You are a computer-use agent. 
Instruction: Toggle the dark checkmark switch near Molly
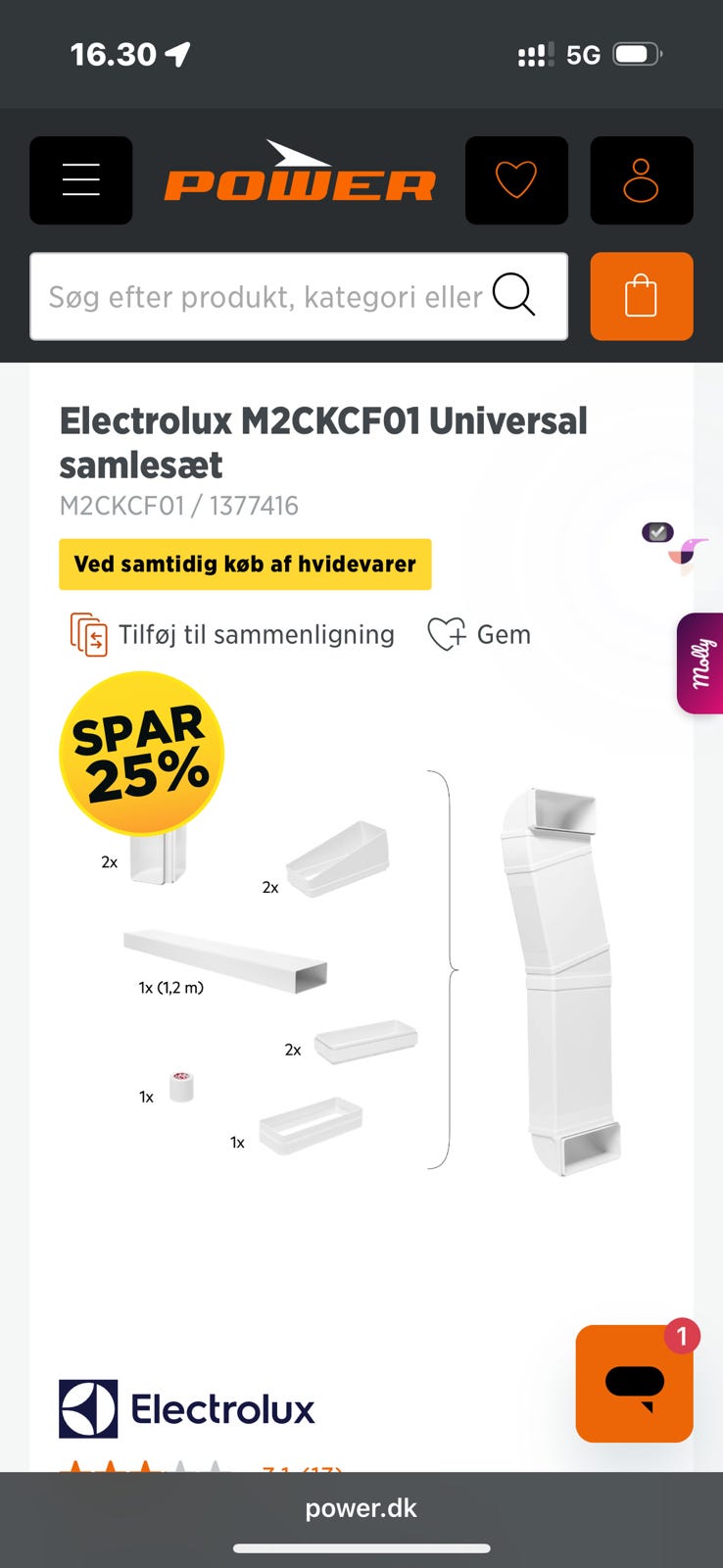pyautogui.click(x=657, y=532)
